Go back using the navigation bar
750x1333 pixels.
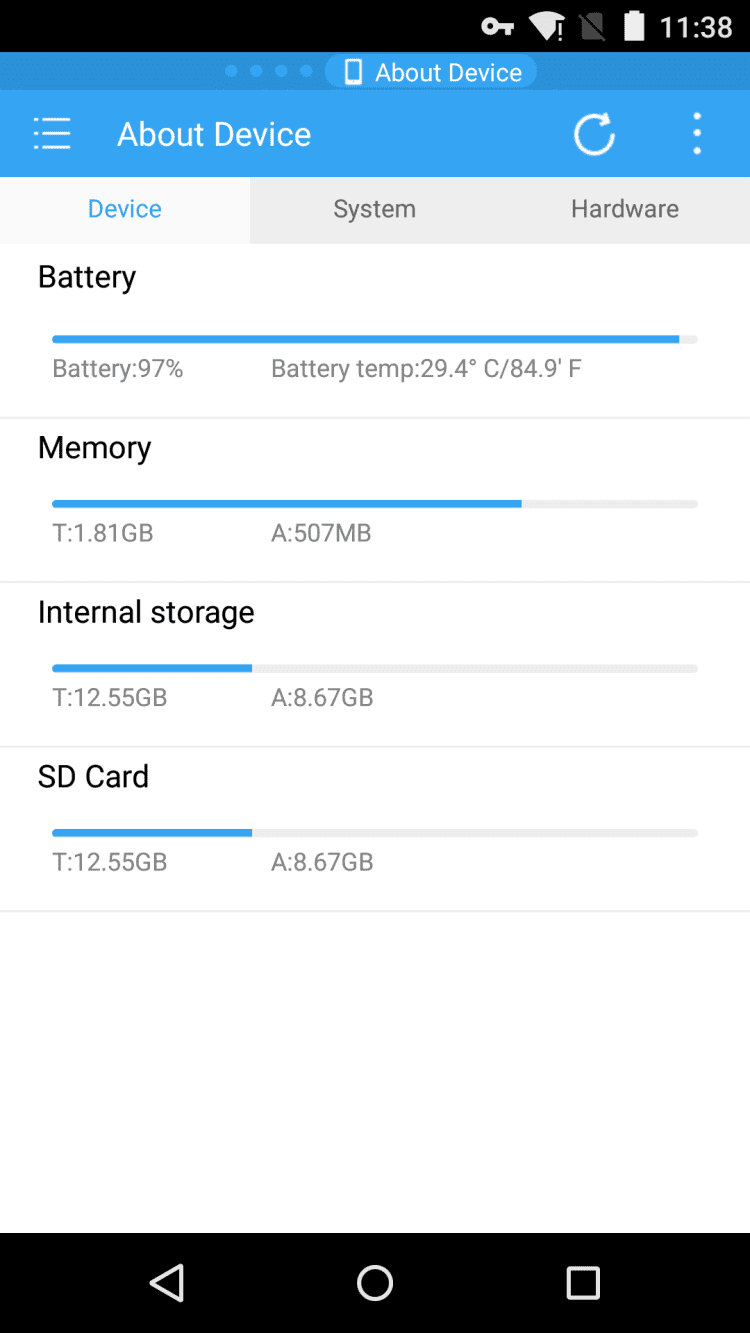pyautogui.click(x=167, y=1282)
